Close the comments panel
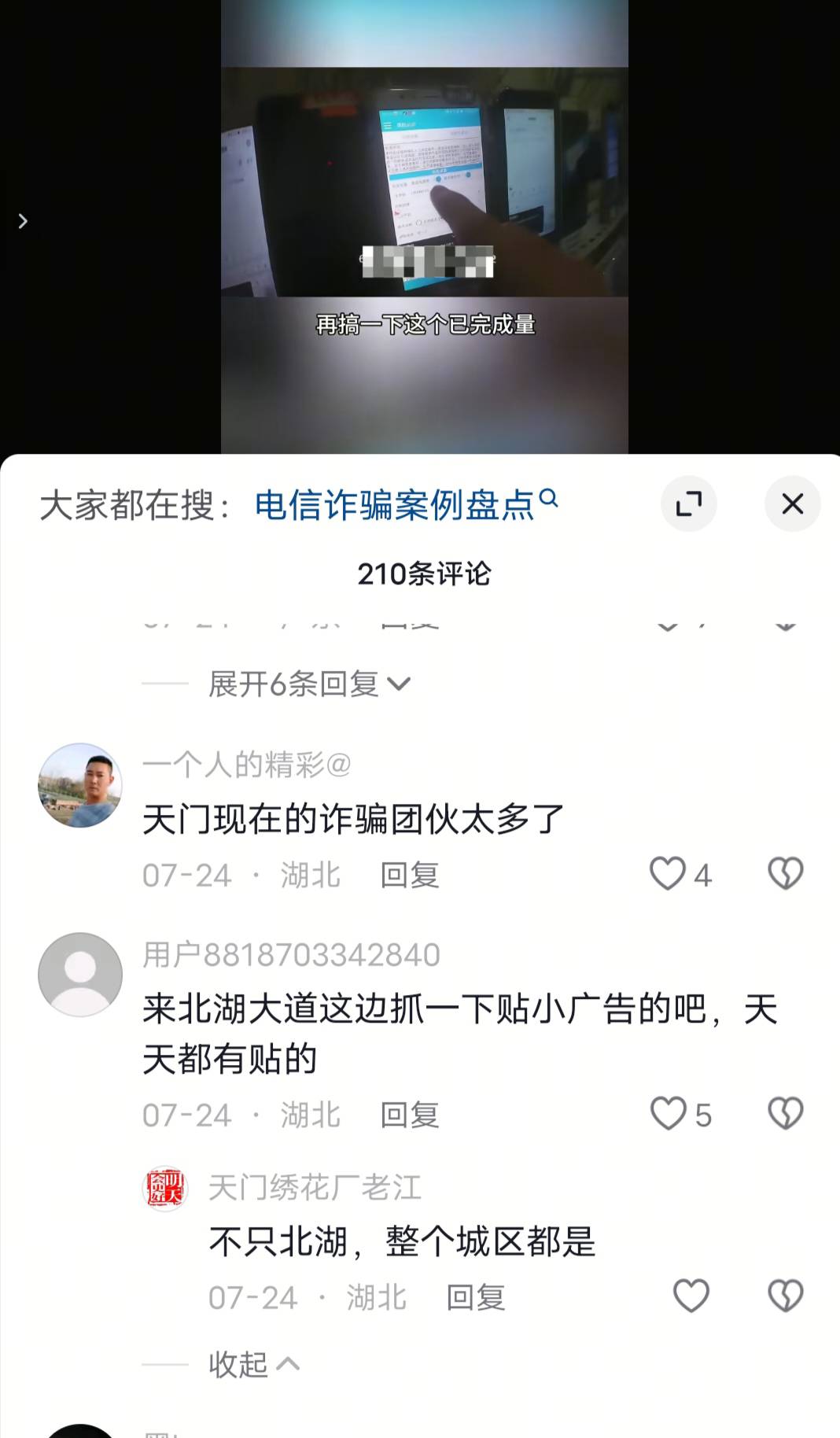Viewport: 840px width, 1438px height. (792, 503)
